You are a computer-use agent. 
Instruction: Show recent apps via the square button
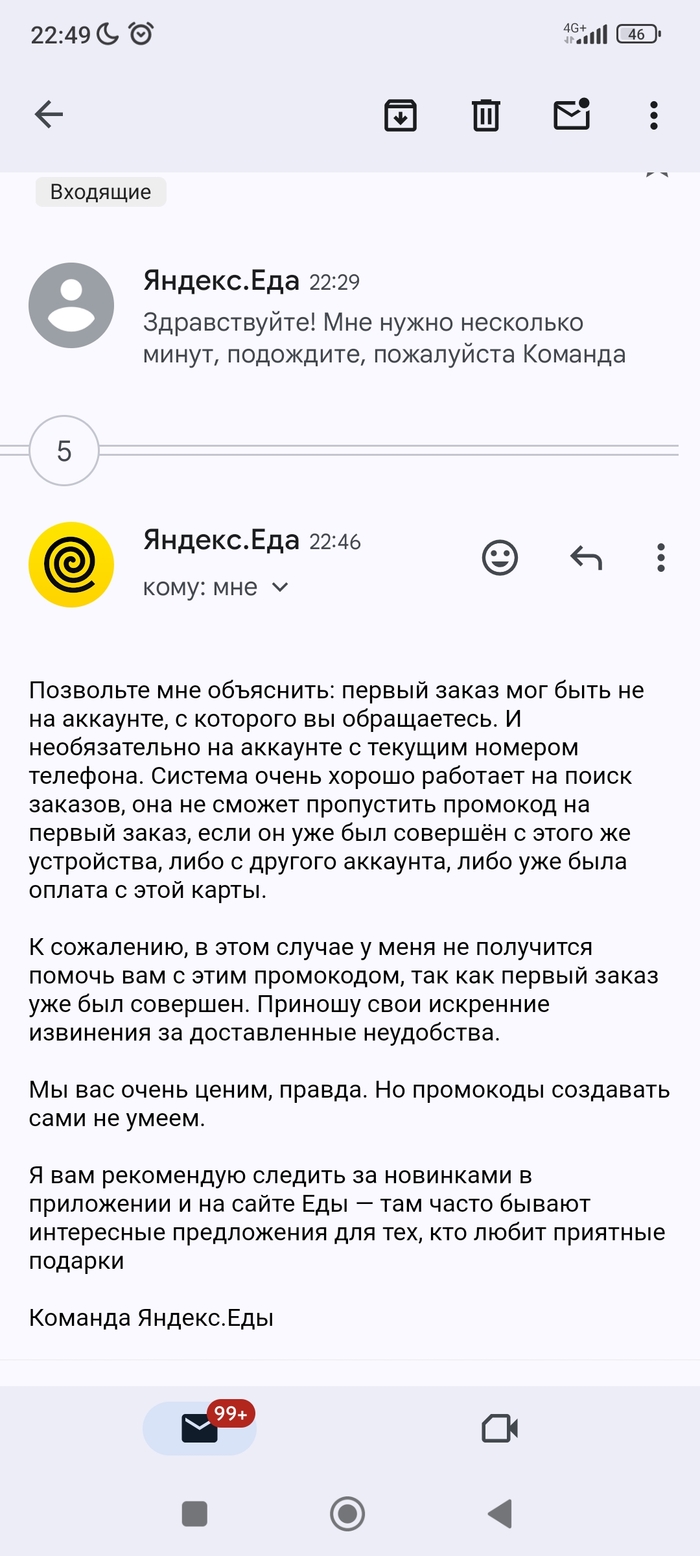(194, 1514)
